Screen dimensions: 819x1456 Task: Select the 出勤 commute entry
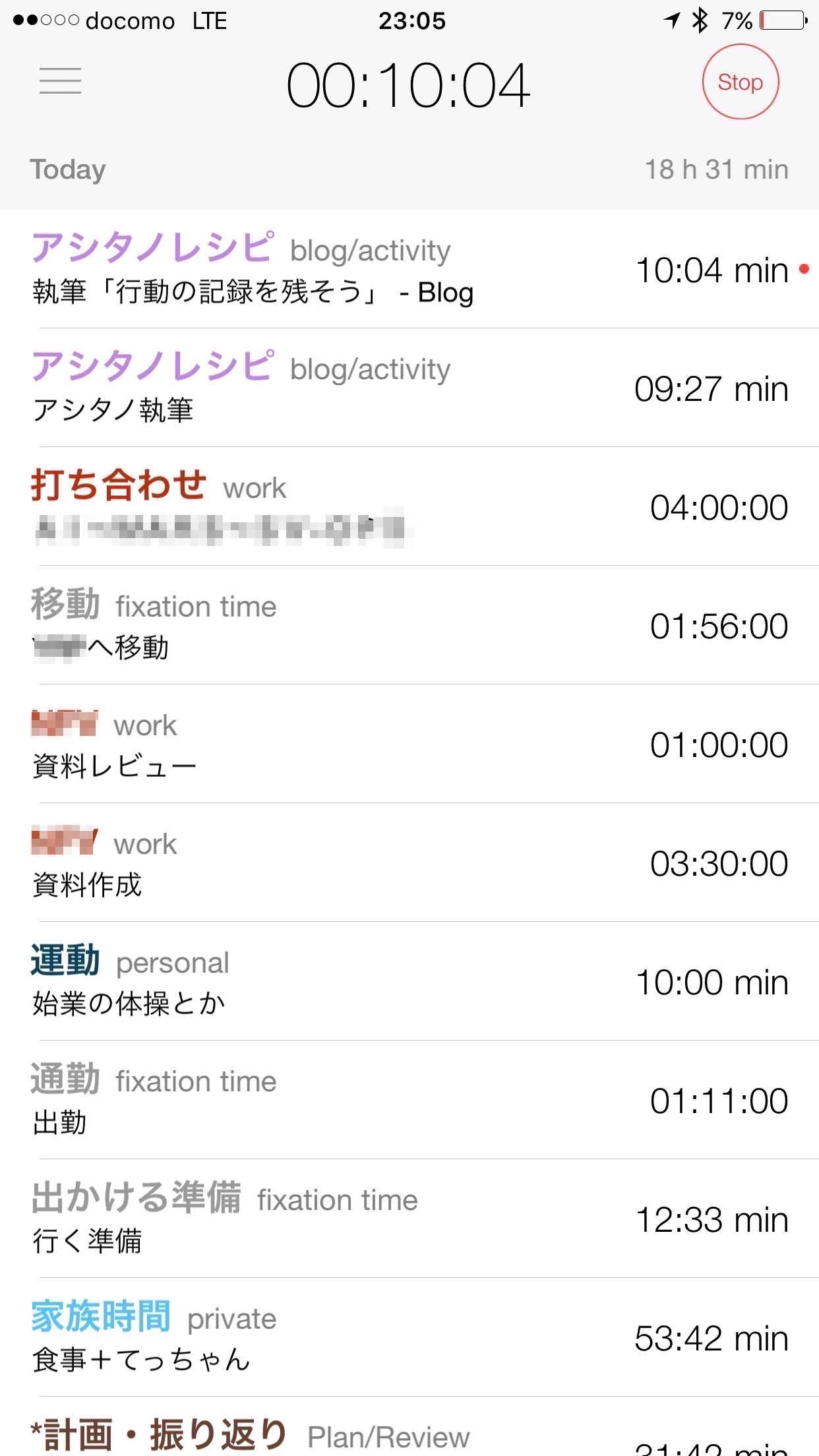pos(409,1100)
